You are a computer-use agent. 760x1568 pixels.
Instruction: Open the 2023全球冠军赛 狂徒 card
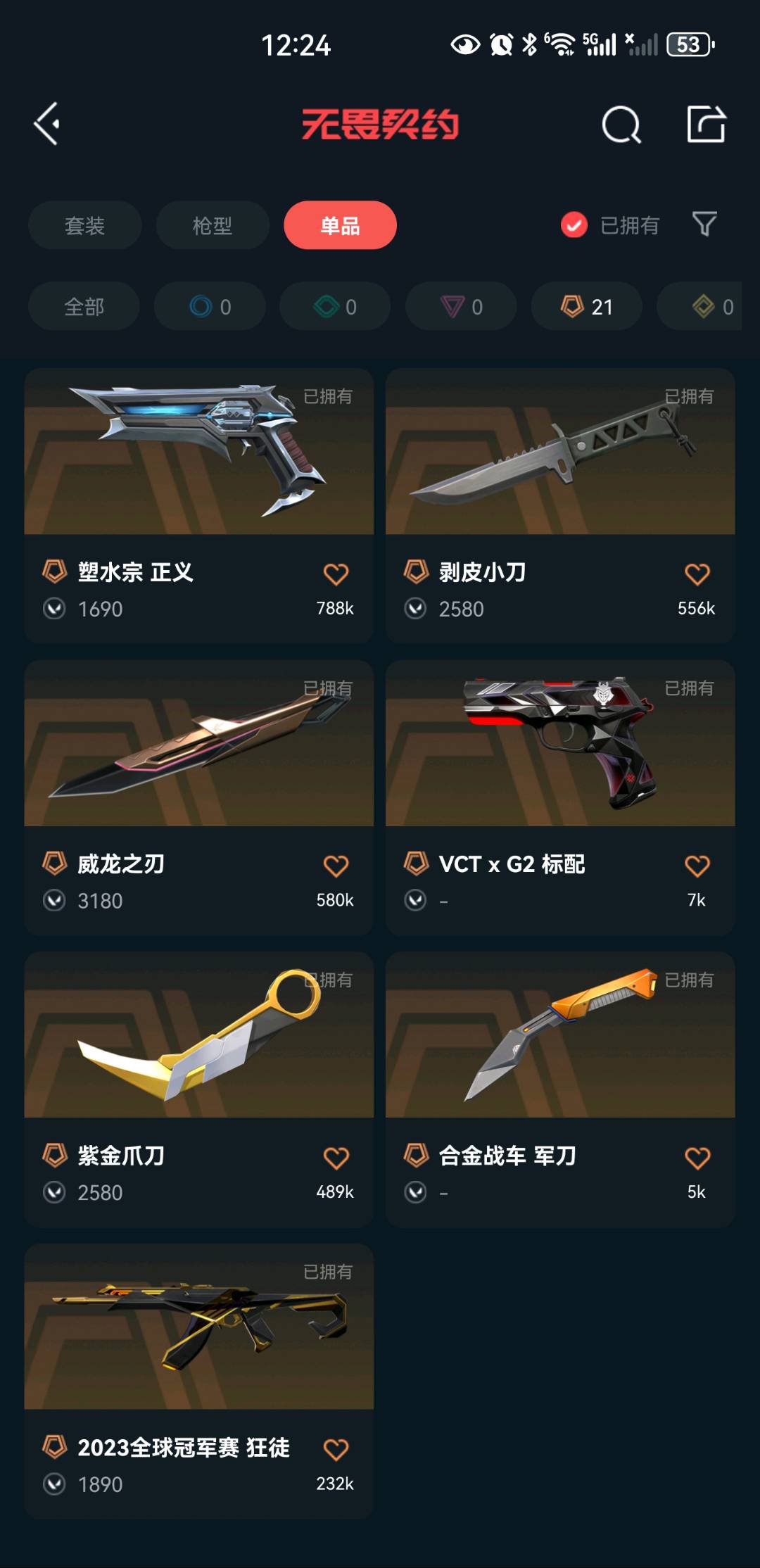point(199,1381)
